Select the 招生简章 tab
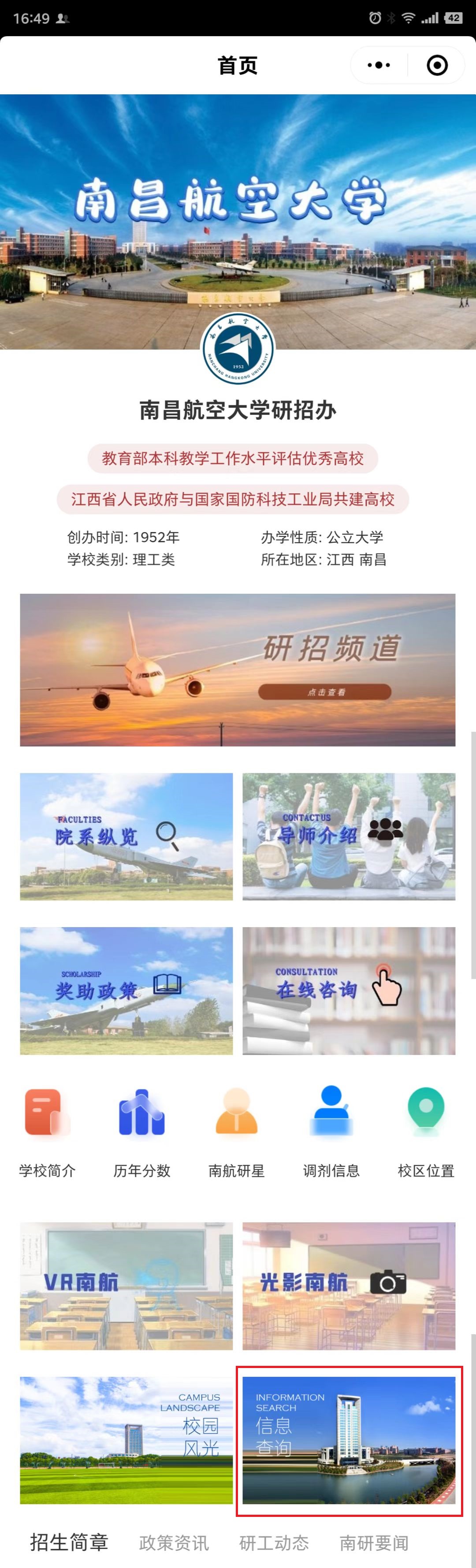The height and width of the screenshot is (1568, 476). tap(69, 1542)
